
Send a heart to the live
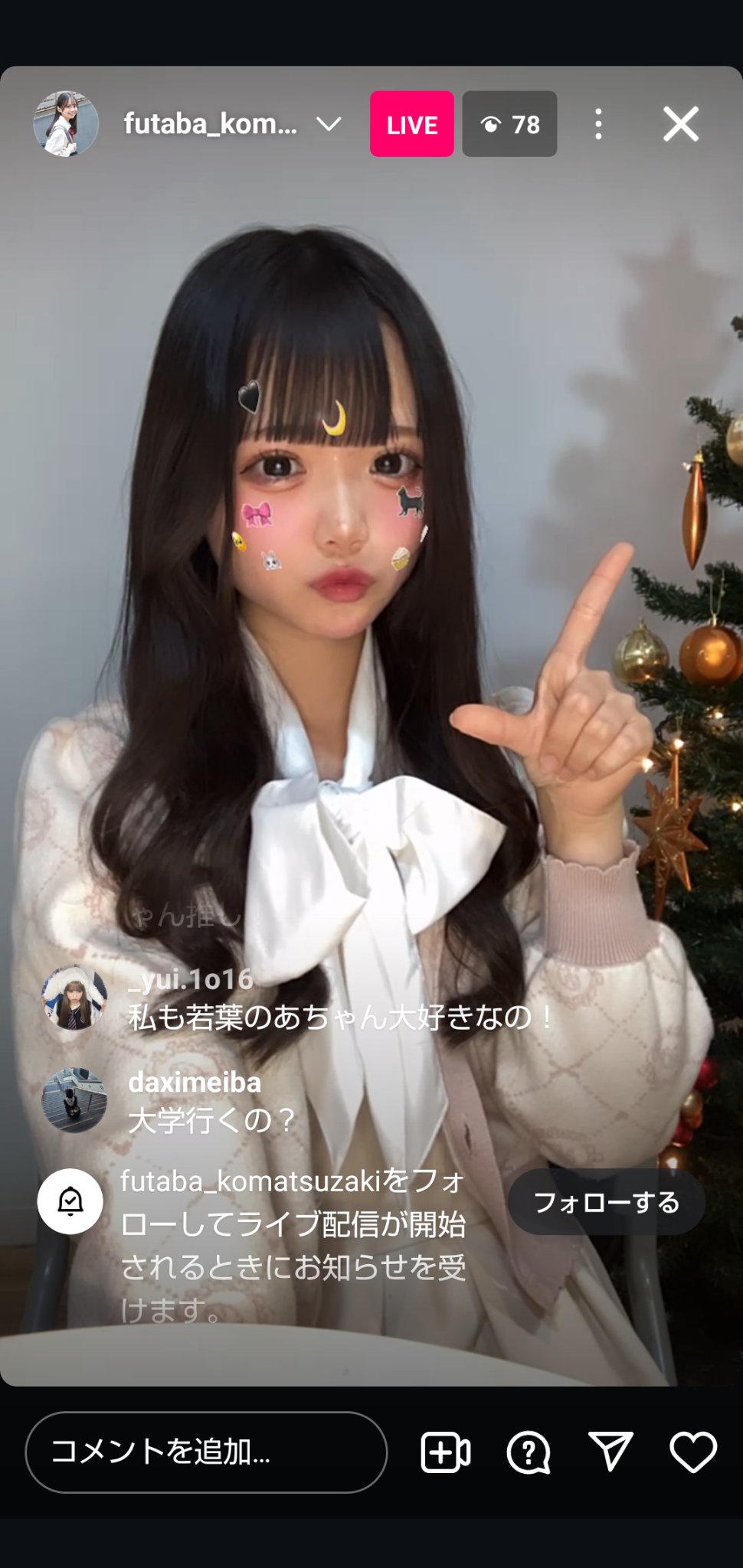[x=693, y=1452]
